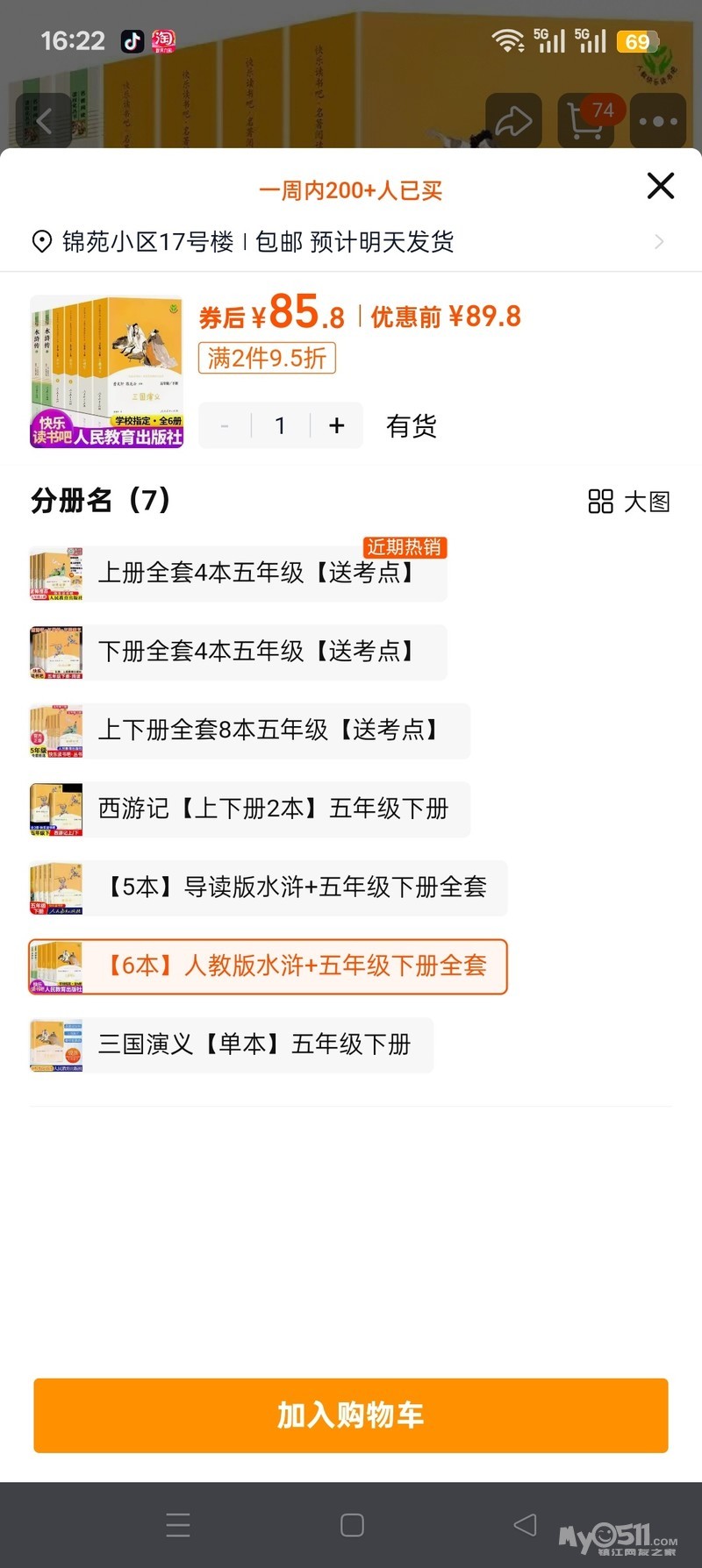Open the selected product thumbnail image

pyautogui.click(x=107, y=372)
